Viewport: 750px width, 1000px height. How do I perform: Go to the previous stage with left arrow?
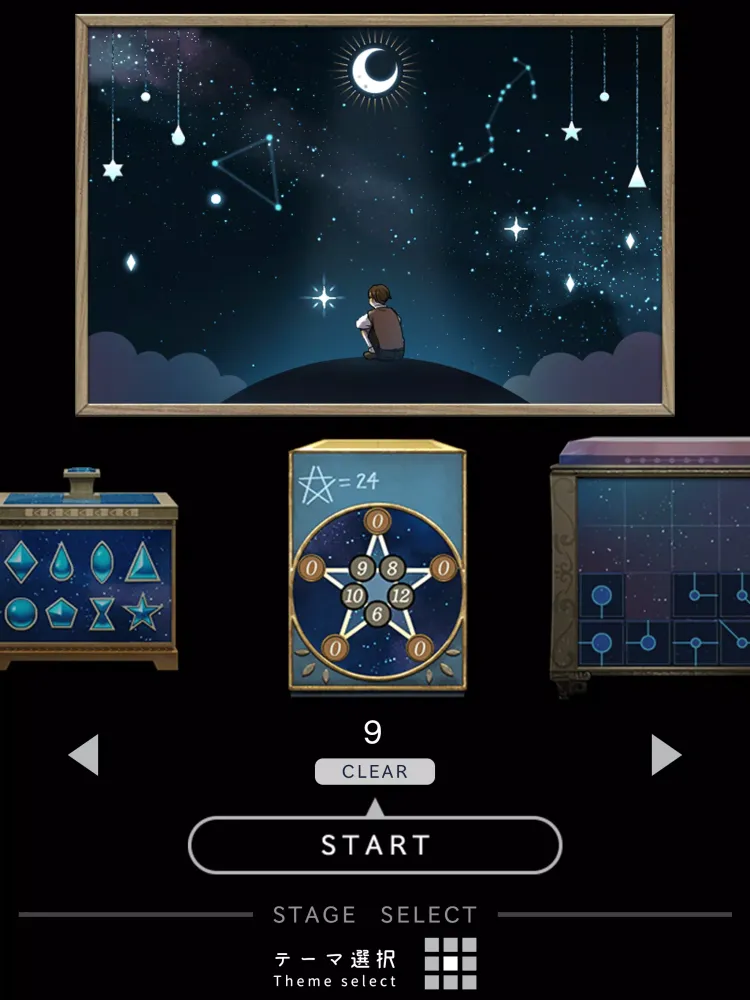pyautogui.click(x=84, y=755)
